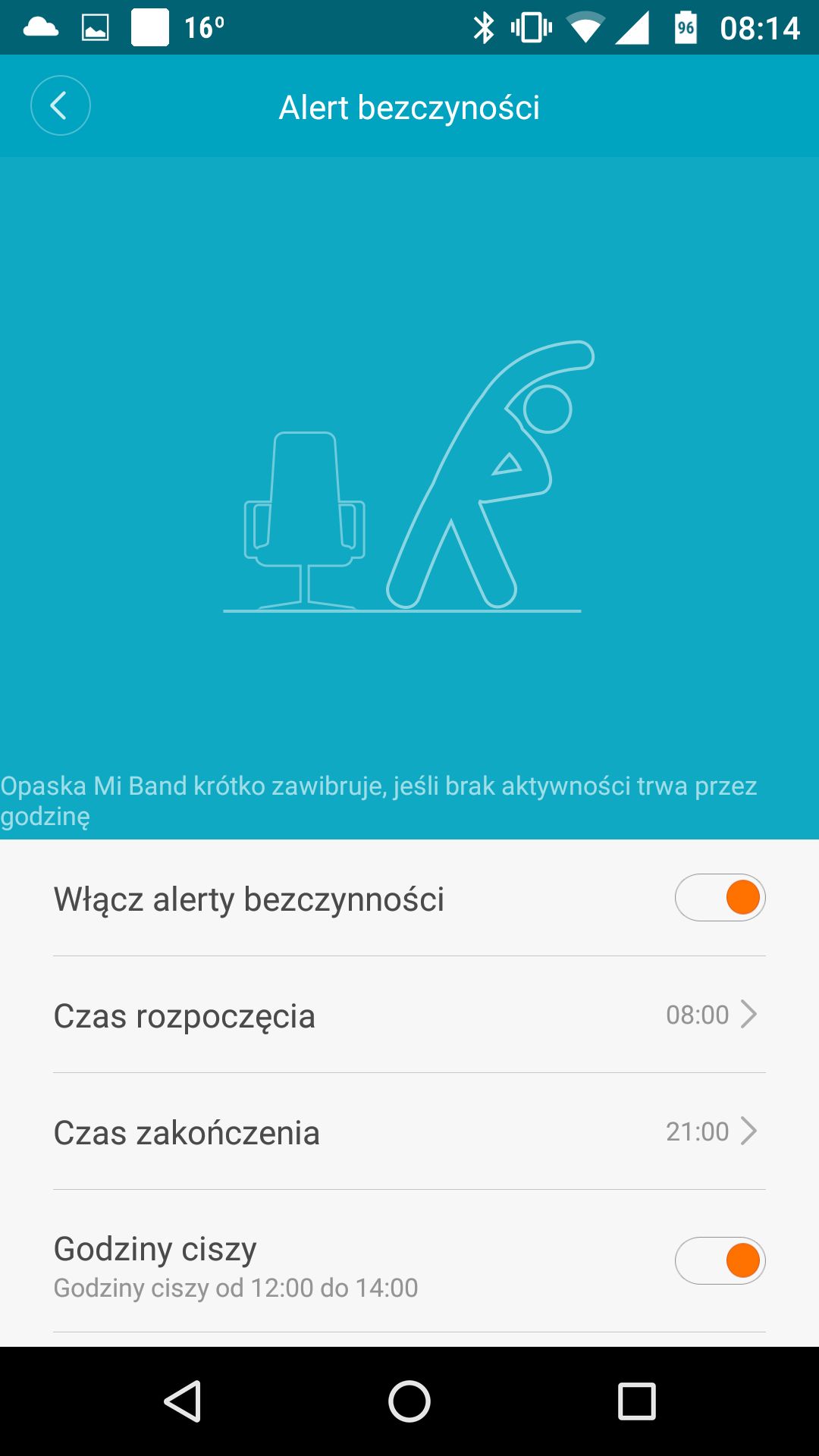Go back using the header arrow
819x1456 pixels.
(61, 106)
